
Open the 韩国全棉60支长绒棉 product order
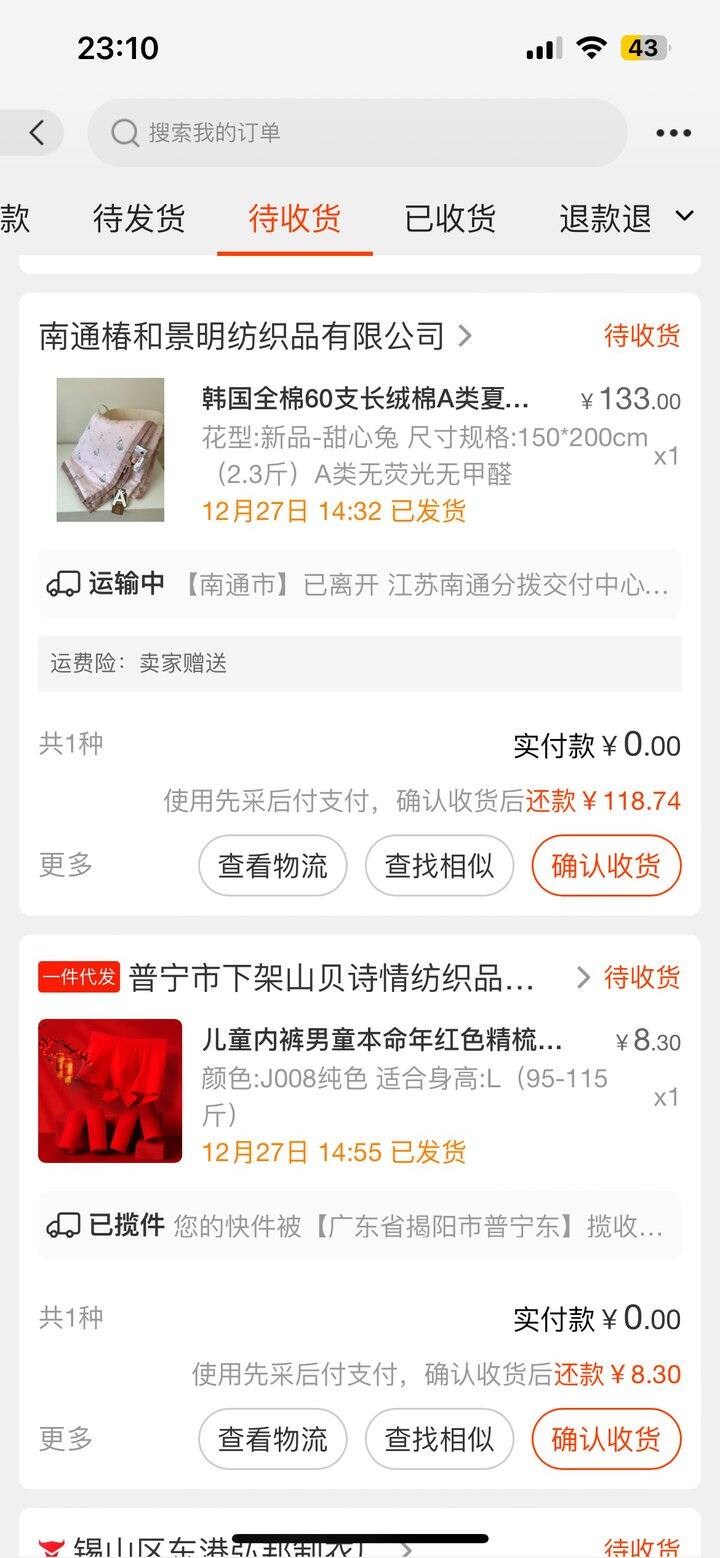pos(360,450)
